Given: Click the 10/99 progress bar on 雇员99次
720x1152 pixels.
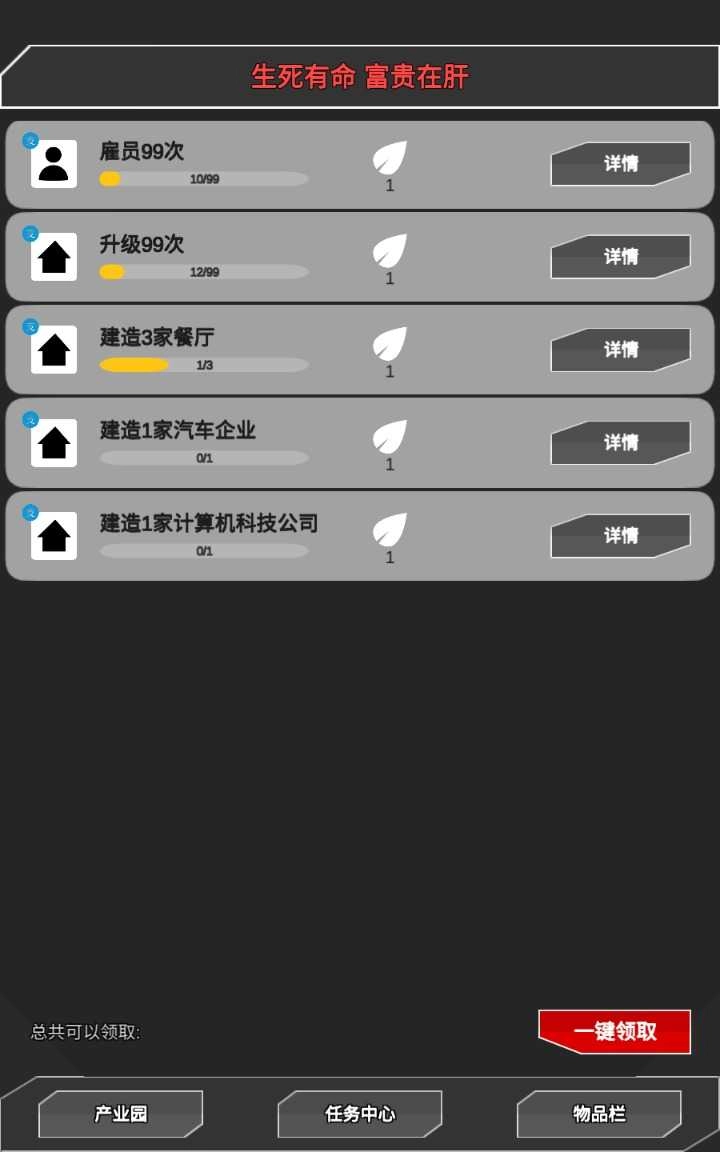Looking at the screenshot, I should (x=203, y=179).
